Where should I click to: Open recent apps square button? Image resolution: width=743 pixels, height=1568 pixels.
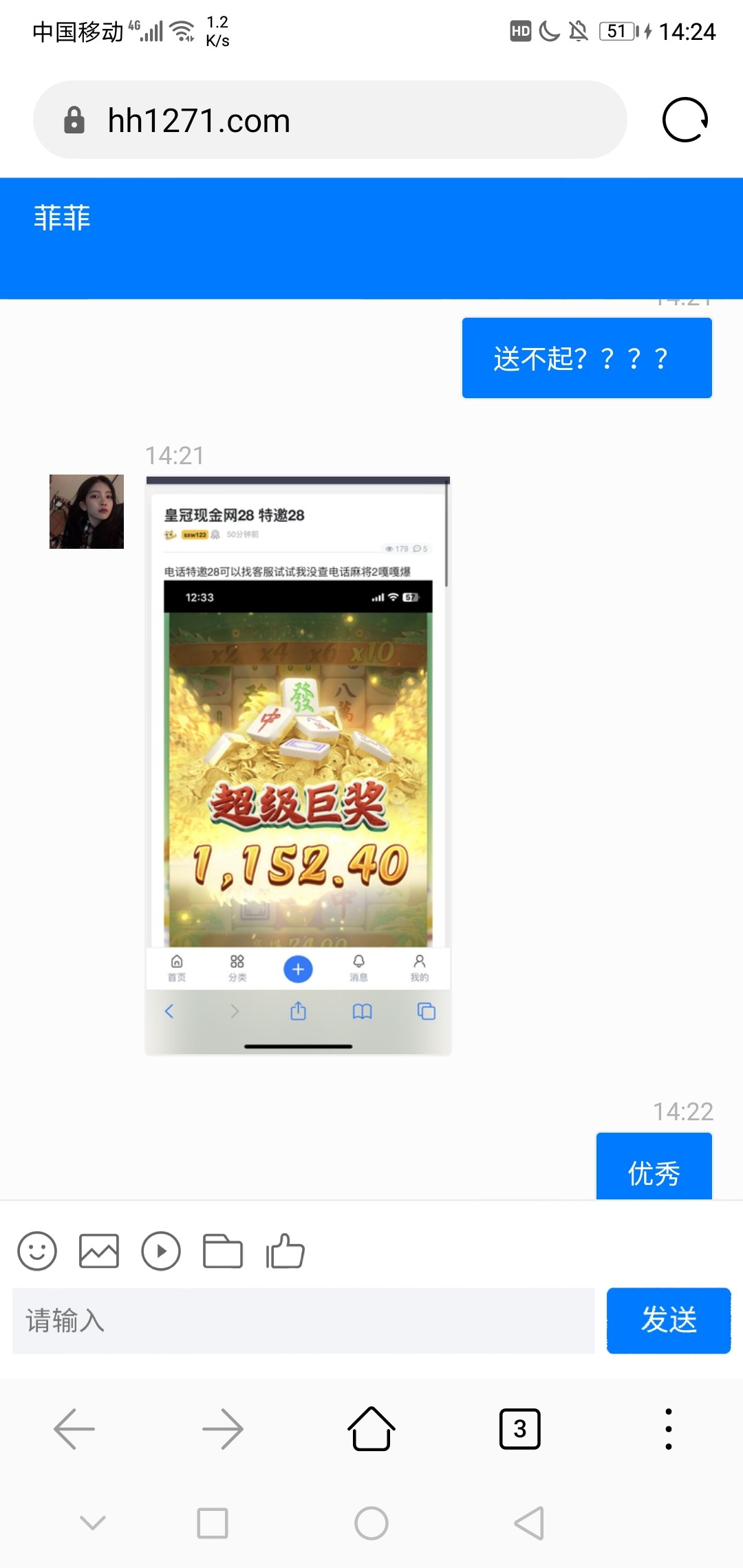click(213, 1523)
